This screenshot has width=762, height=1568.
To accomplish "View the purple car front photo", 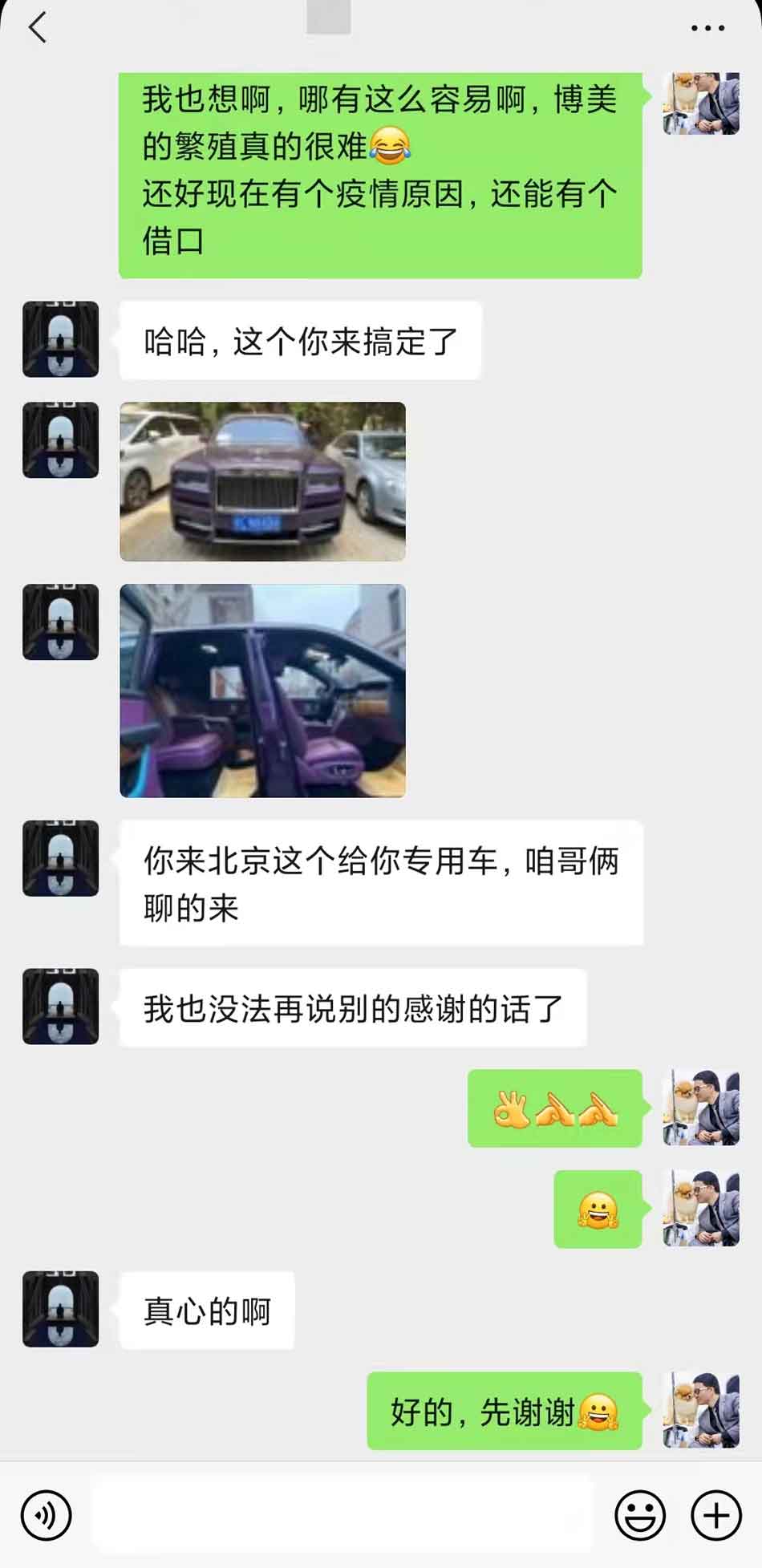I will tap(262, 481).
